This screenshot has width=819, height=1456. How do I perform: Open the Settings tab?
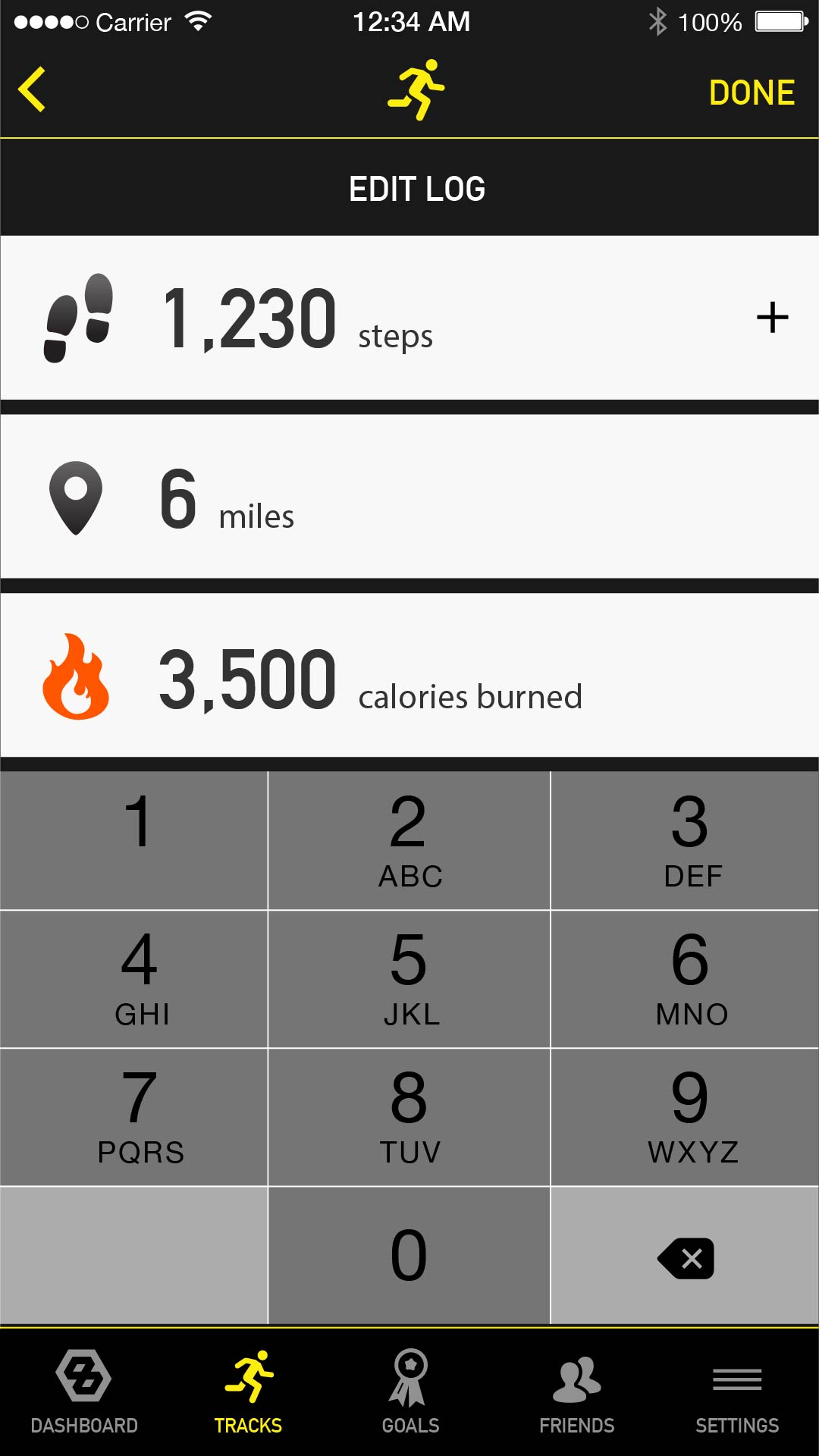pos(737,1392)
